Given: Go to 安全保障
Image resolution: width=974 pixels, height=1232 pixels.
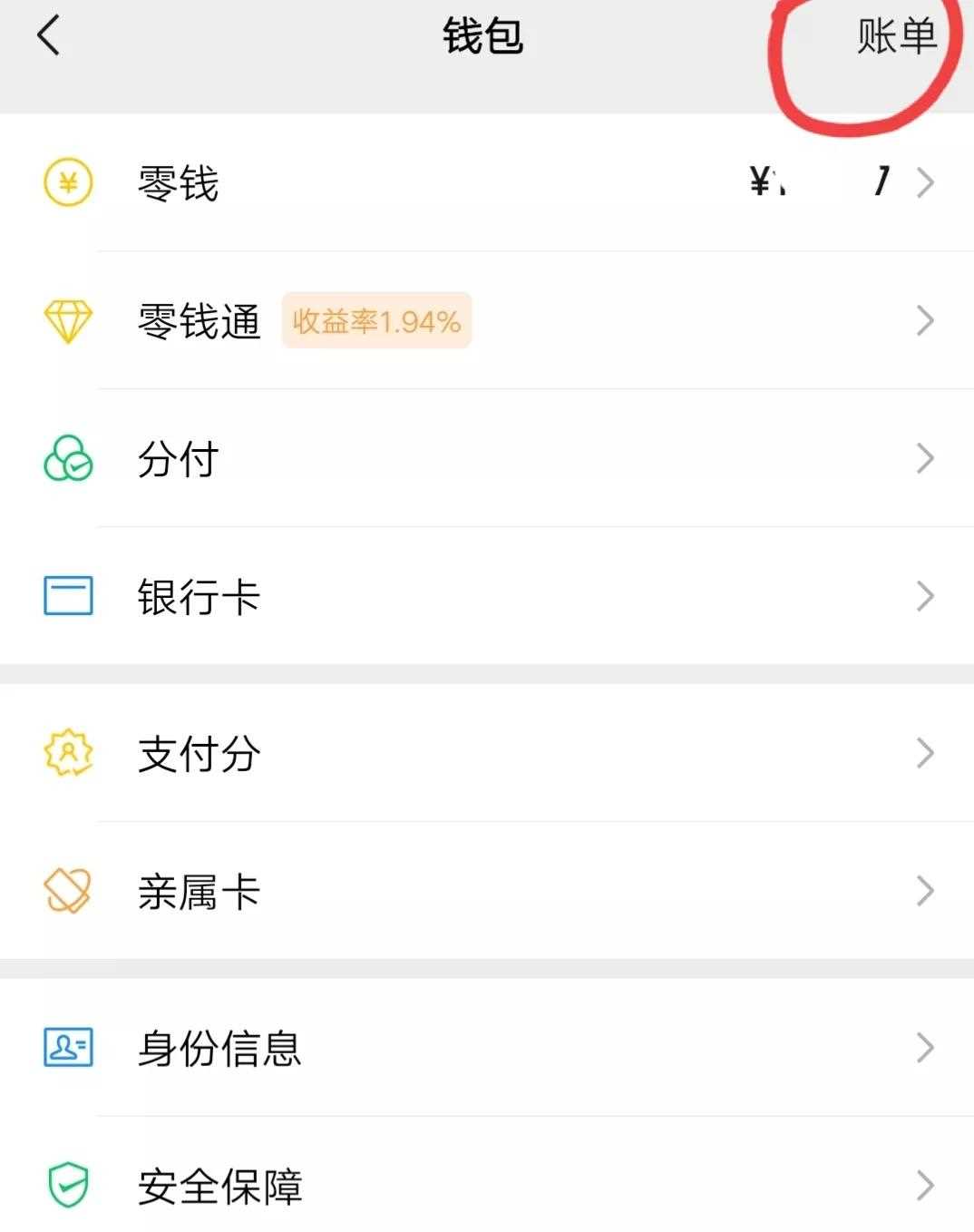Looking at the screenshot, I should pos(487,1185).
